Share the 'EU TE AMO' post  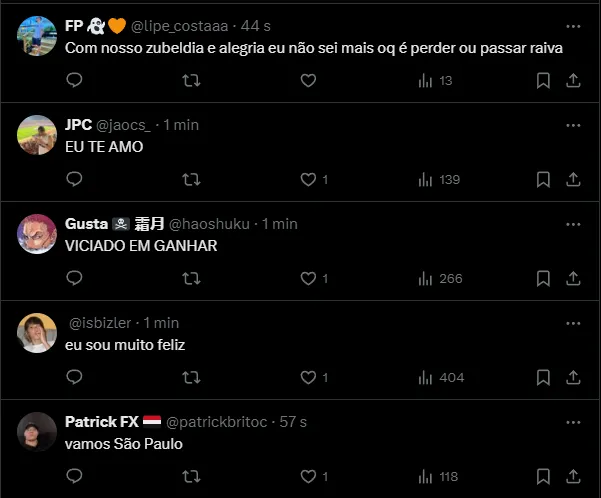coord(573,179)
